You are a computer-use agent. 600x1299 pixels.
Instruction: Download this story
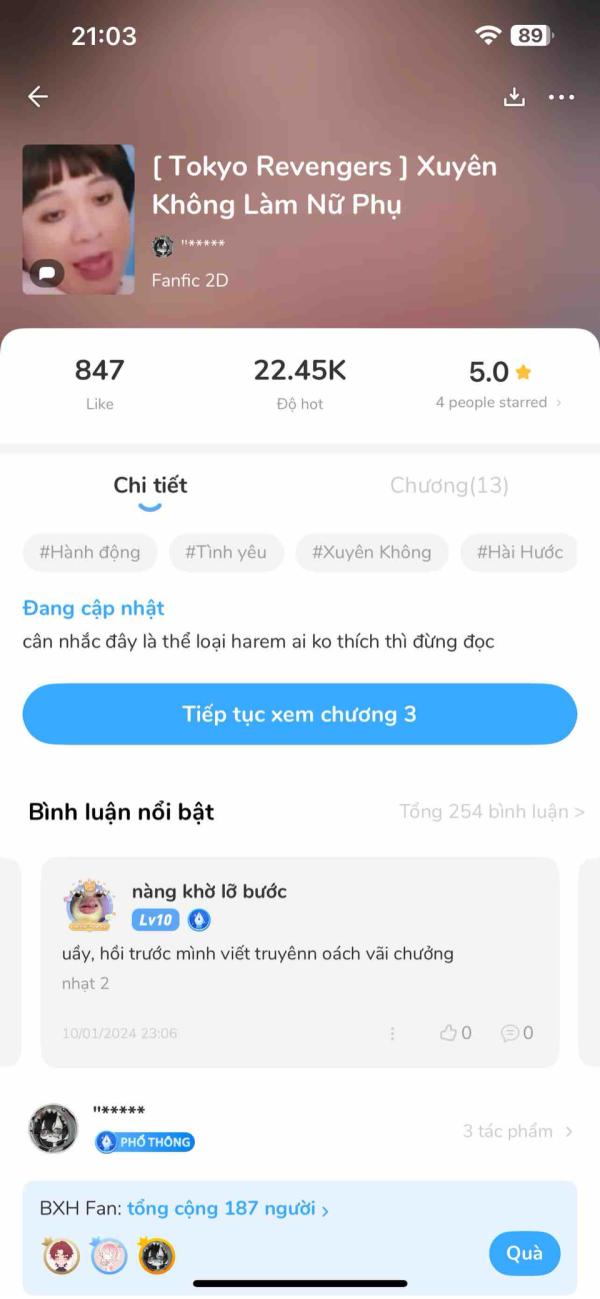[514, 97]
